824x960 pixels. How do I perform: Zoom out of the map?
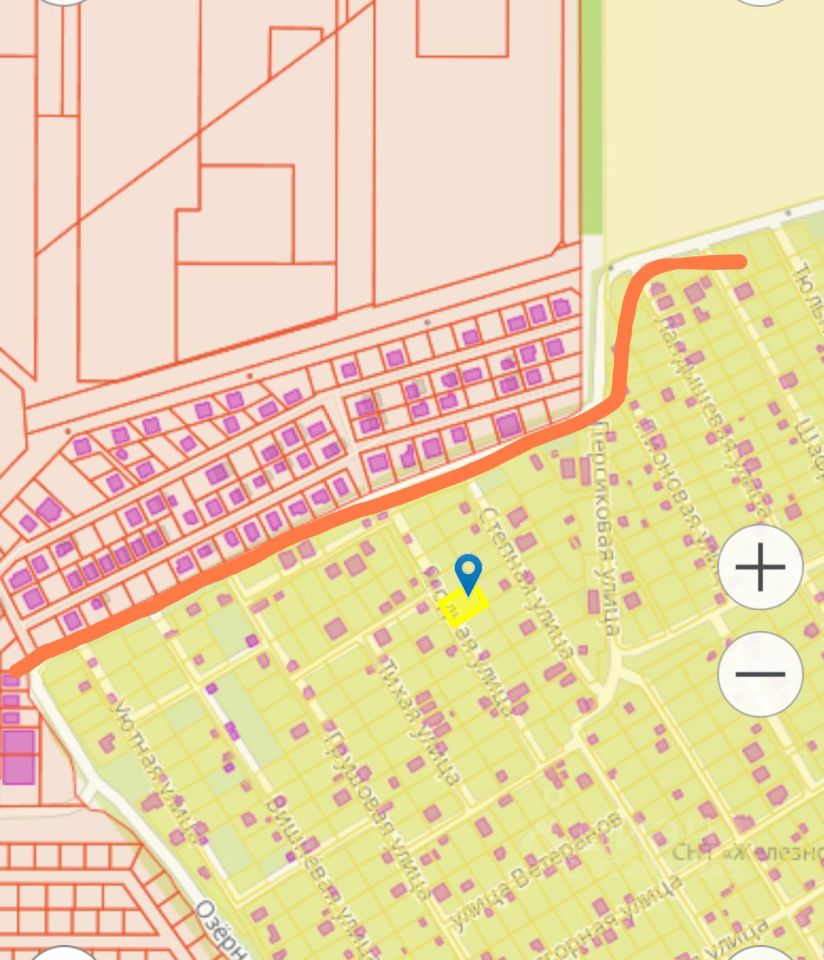pyautogui.click(x=760, y=672)
